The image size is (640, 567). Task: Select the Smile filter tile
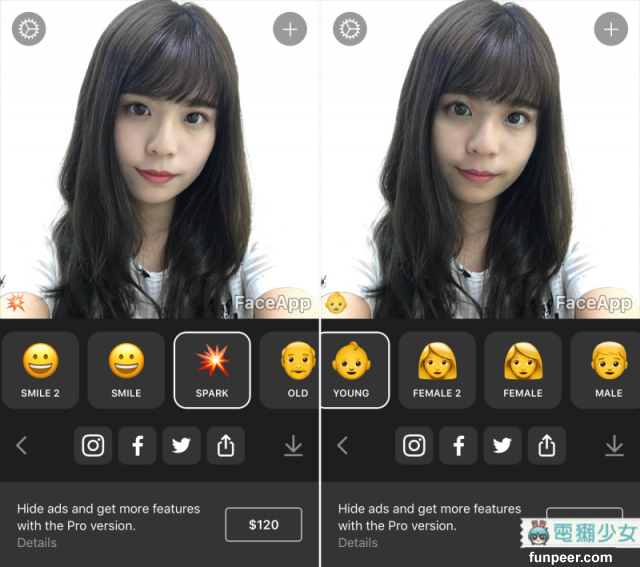coord(126,369)
